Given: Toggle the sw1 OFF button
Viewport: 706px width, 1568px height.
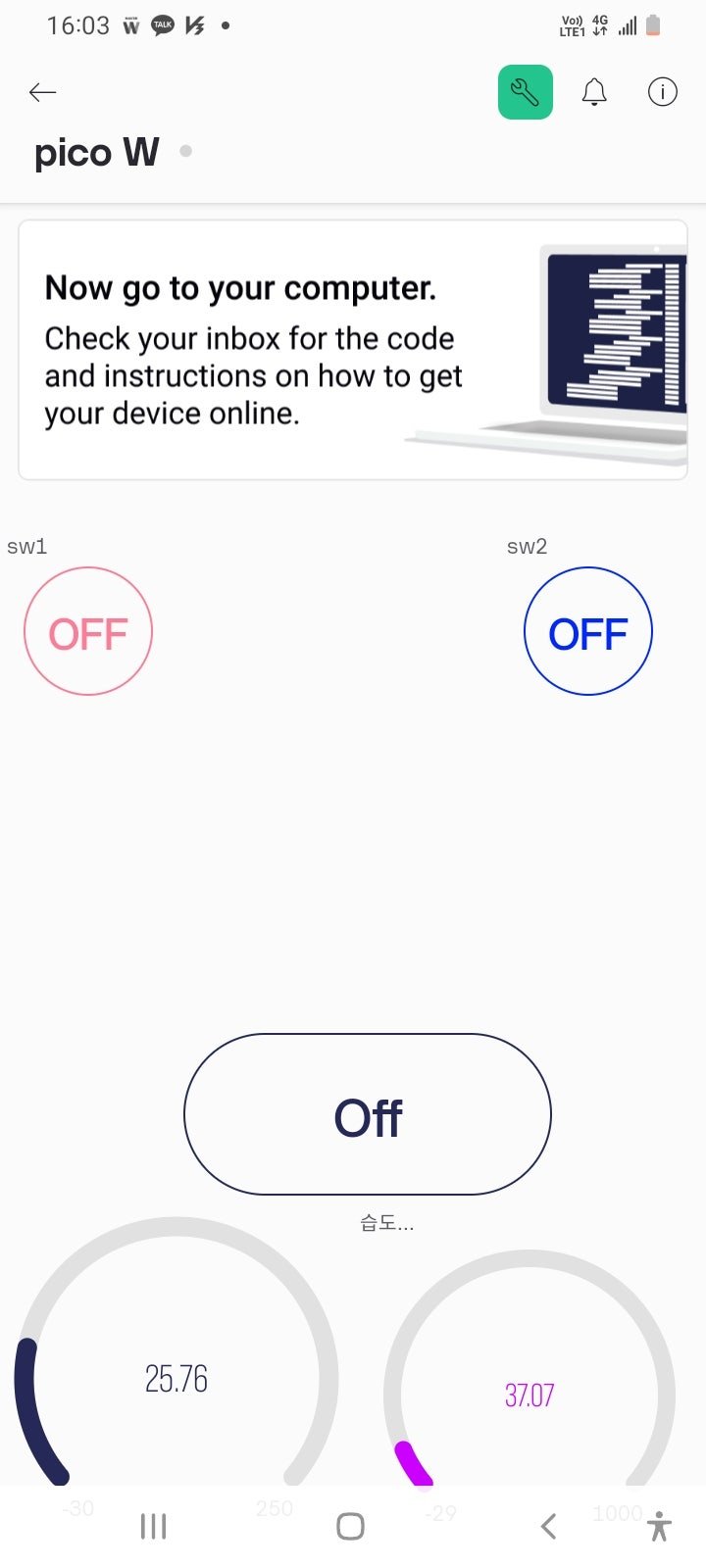Looking at the screenshot, I should coord(88,631).
